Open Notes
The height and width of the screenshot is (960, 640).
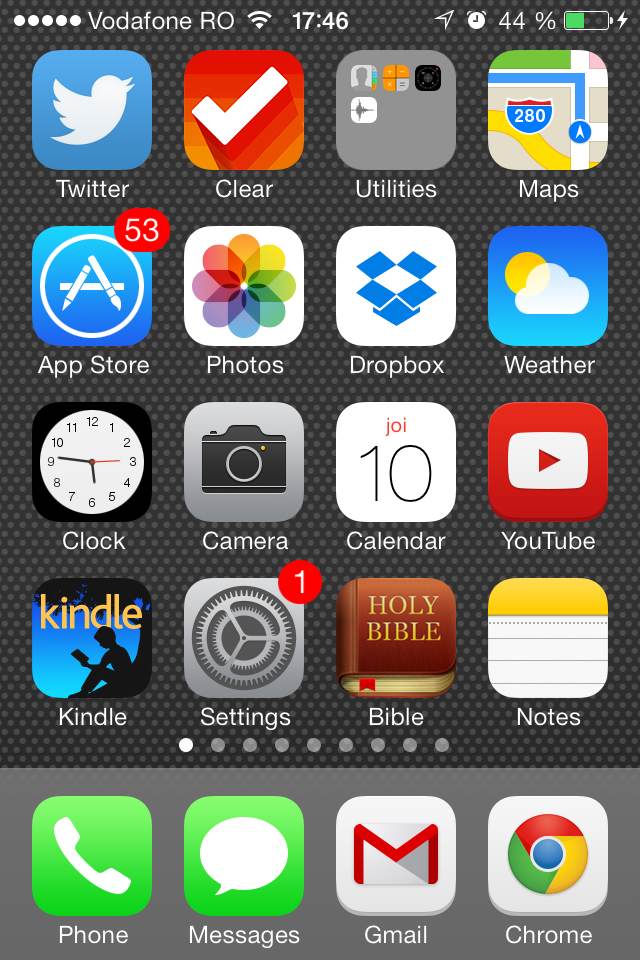(548, 638)
